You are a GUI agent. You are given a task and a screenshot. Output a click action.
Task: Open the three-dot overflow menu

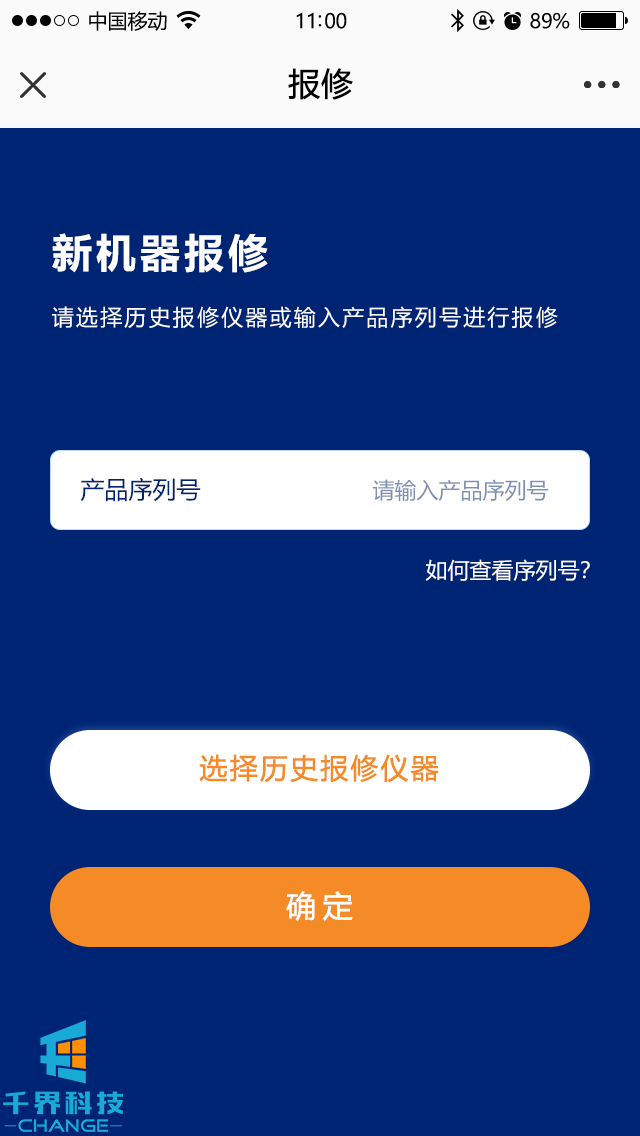(601, 85)
